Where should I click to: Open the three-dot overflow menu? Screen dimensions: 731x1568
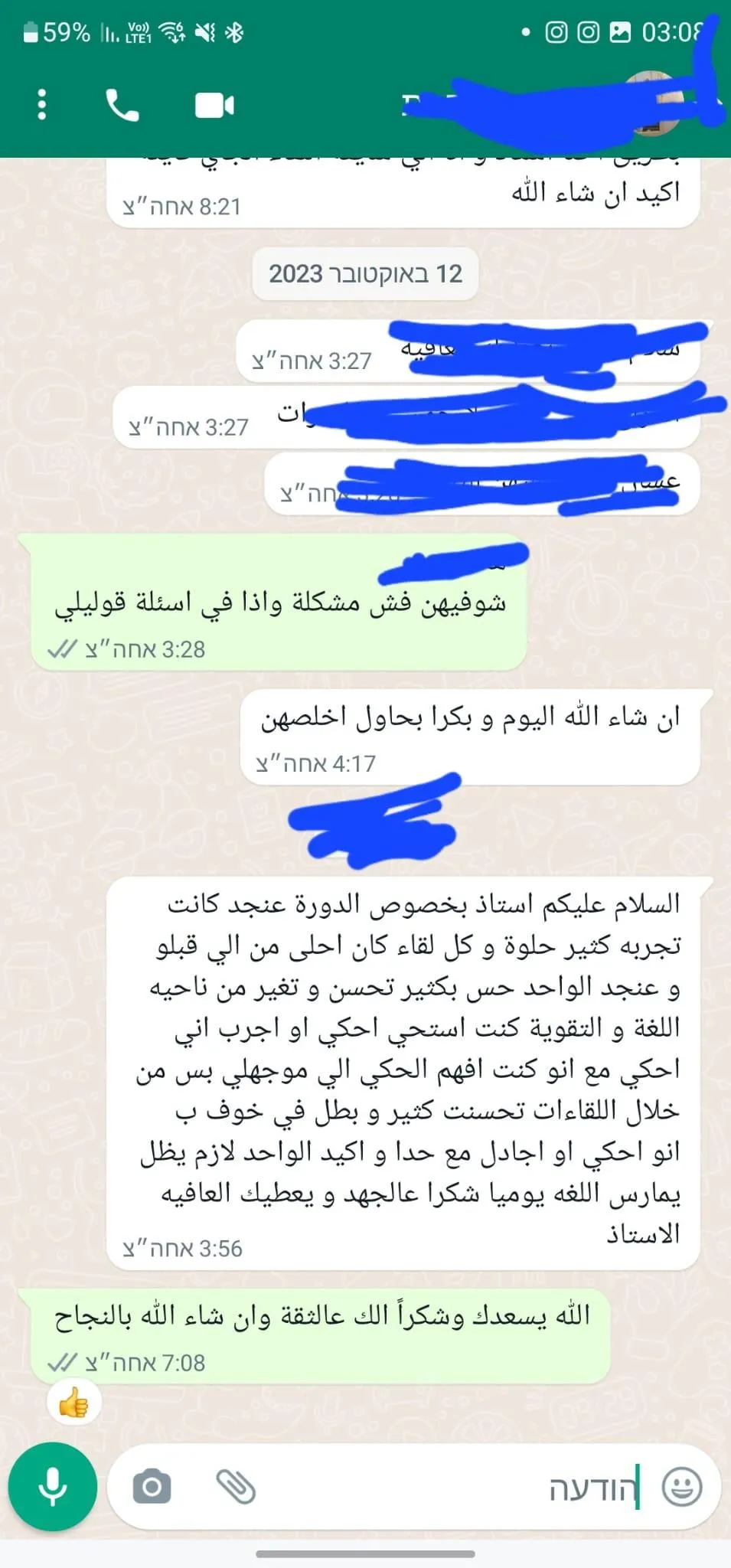click(42, 105)
